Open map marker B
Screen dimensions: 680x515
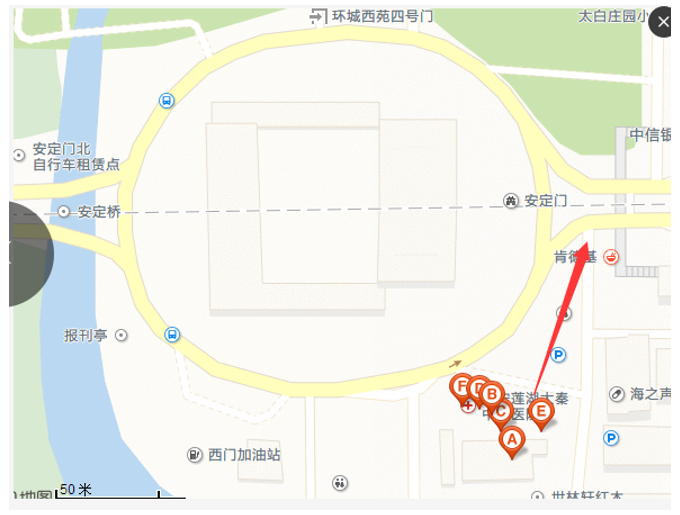tap(491, 394)
